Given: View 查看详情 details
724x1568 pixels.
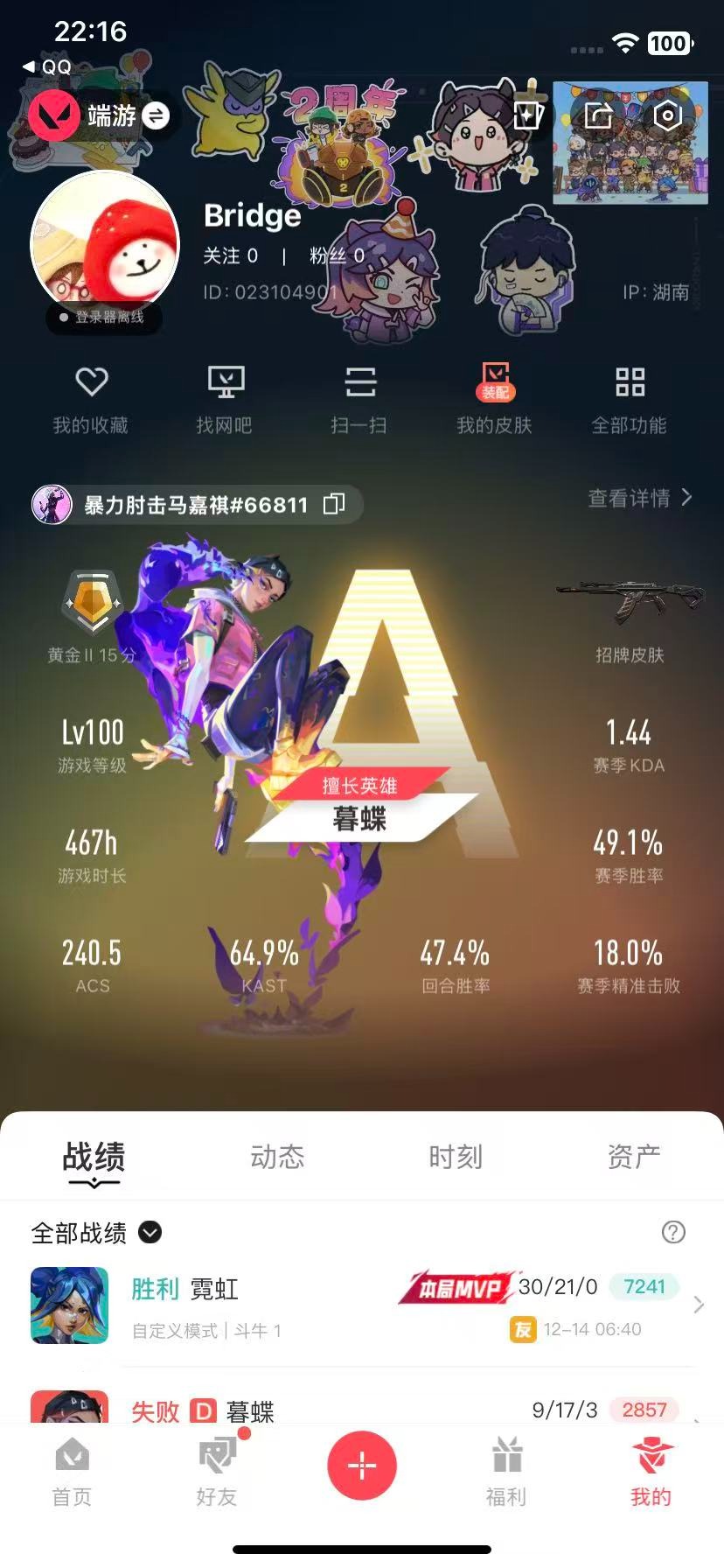Looking at the screenshot, I should click(639, 498).
